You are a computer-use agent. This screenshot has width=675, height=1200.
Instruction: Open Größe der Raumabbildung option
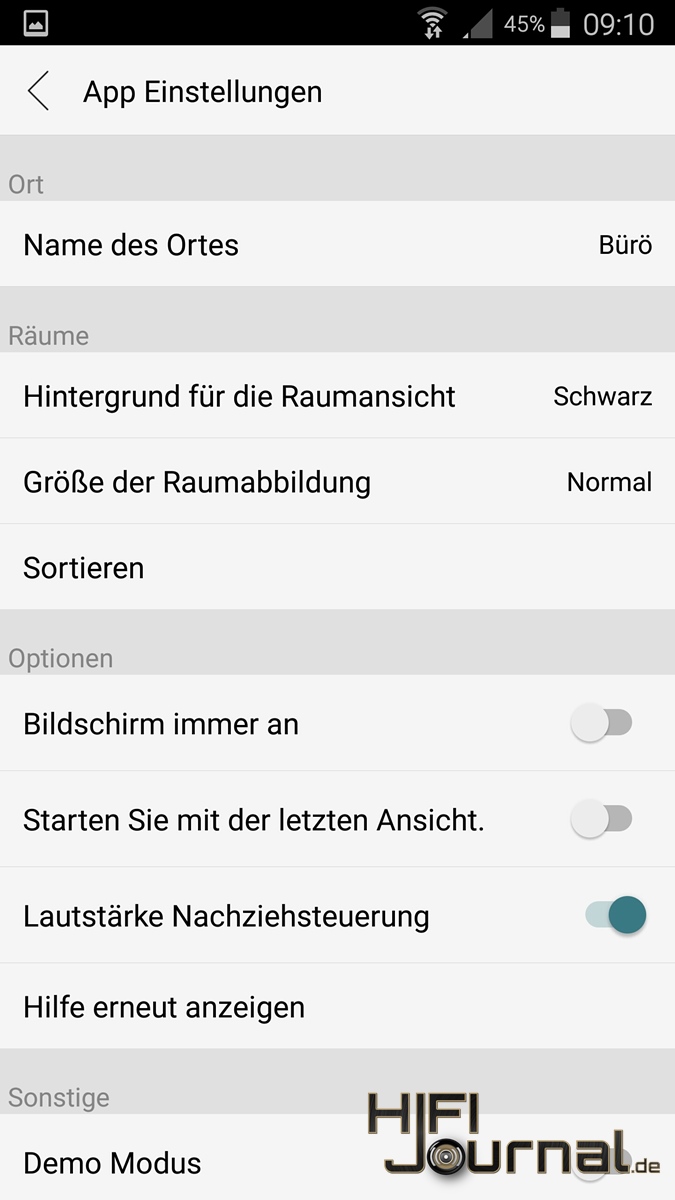[337, 482]
